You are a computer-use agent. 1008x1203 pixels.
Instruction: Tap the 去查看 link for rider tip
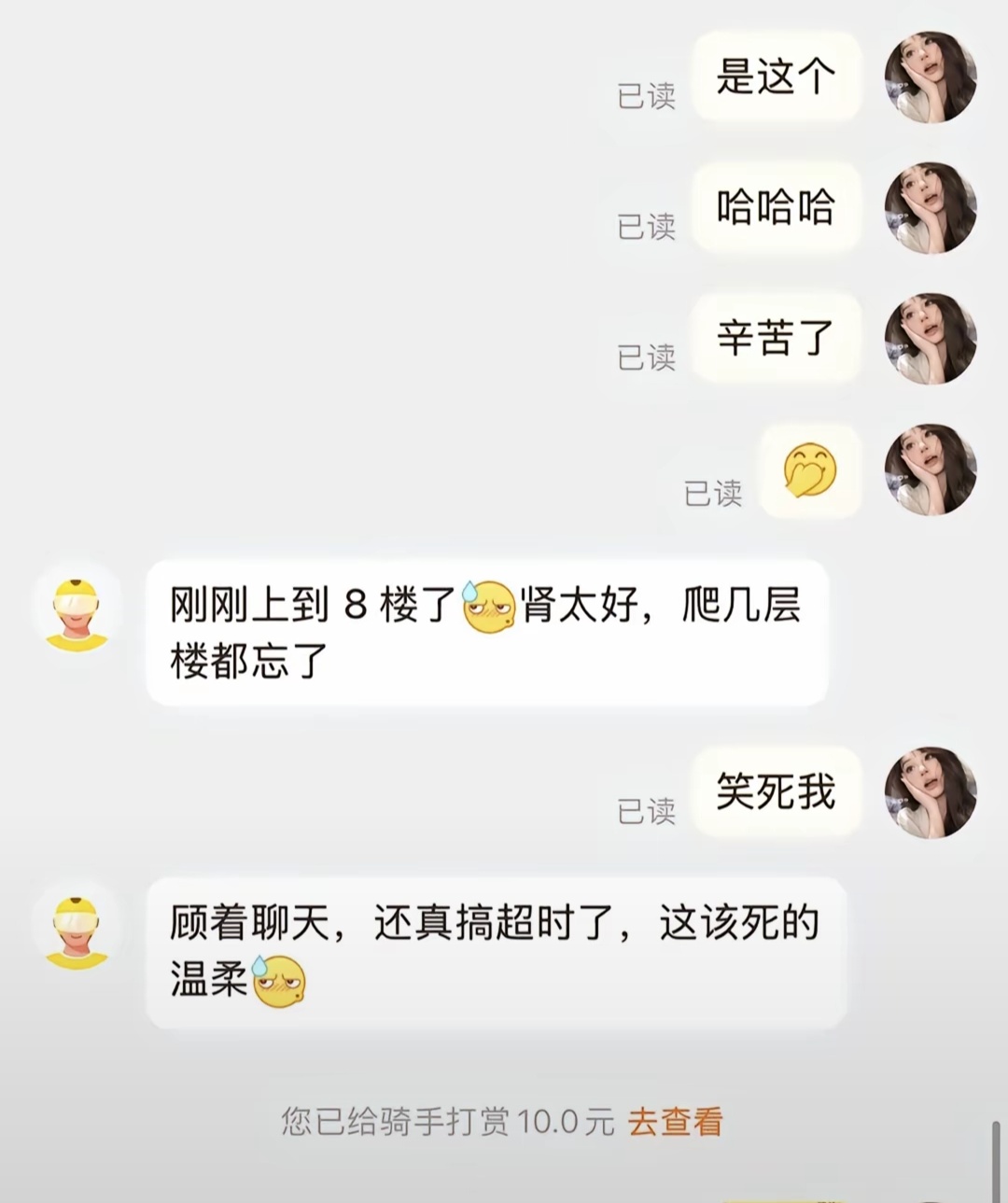coord(675,1121)
